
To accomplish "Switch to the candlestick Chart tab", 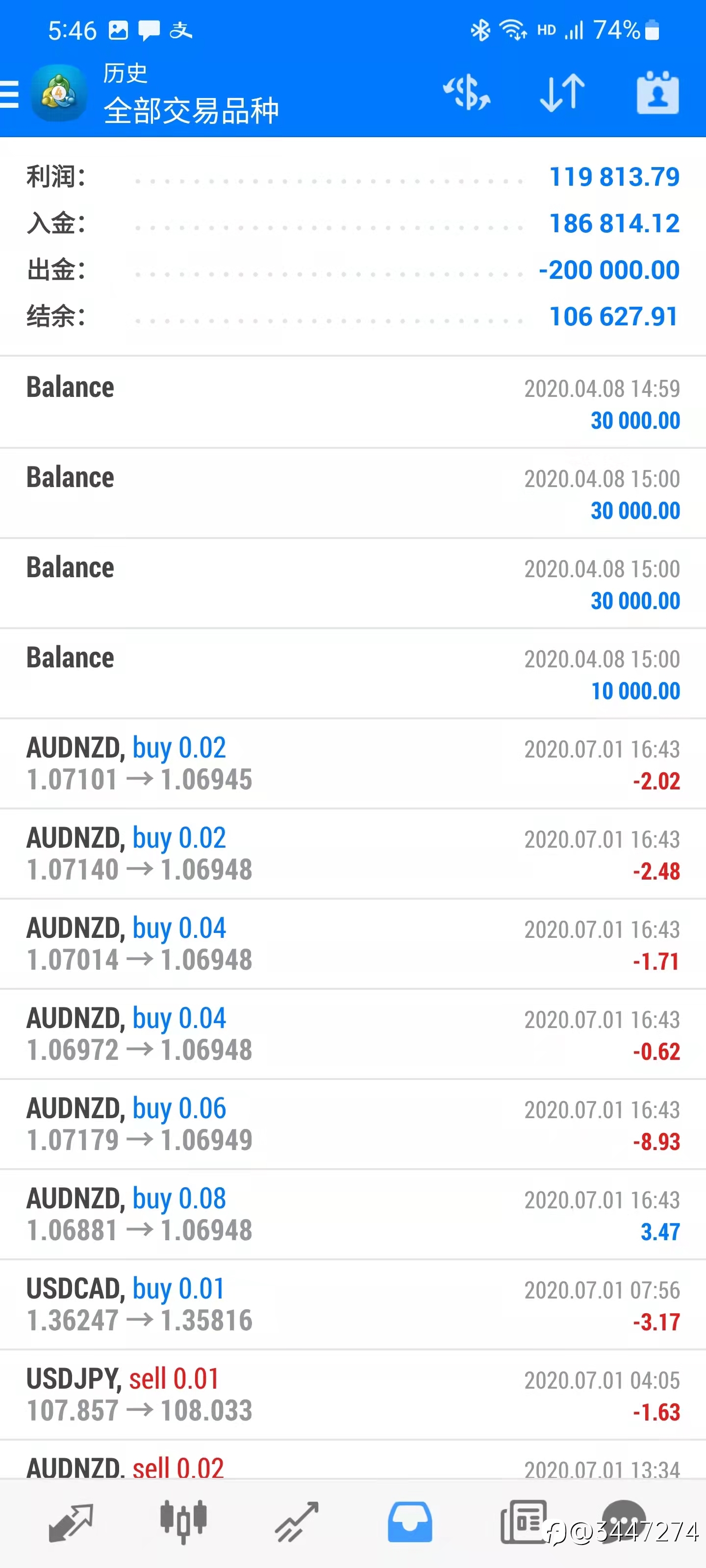I will tap(183, 1523).
